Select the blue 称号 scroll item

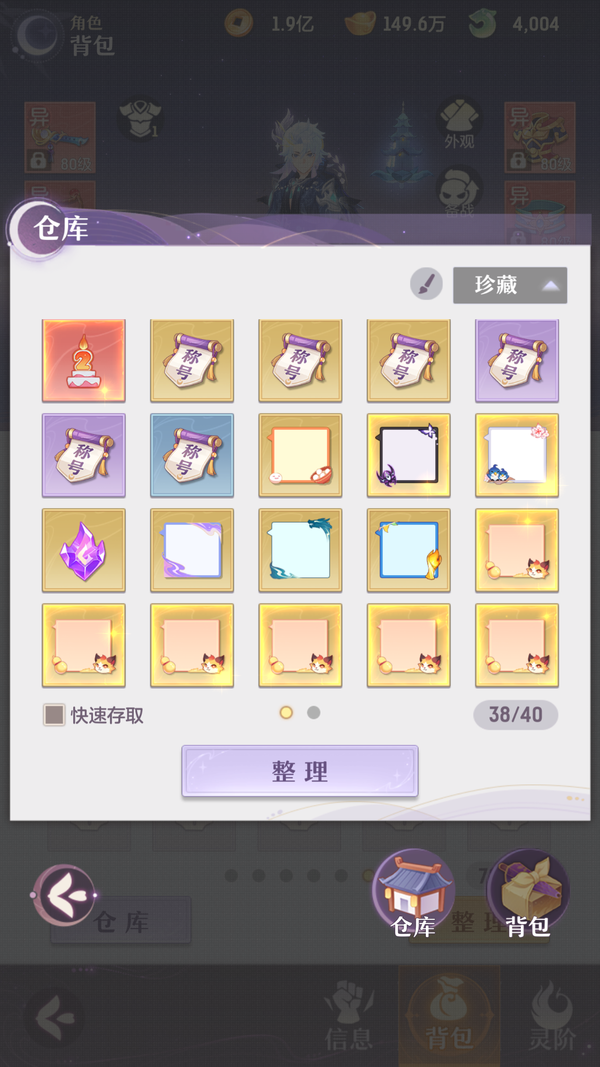(192, 455)
